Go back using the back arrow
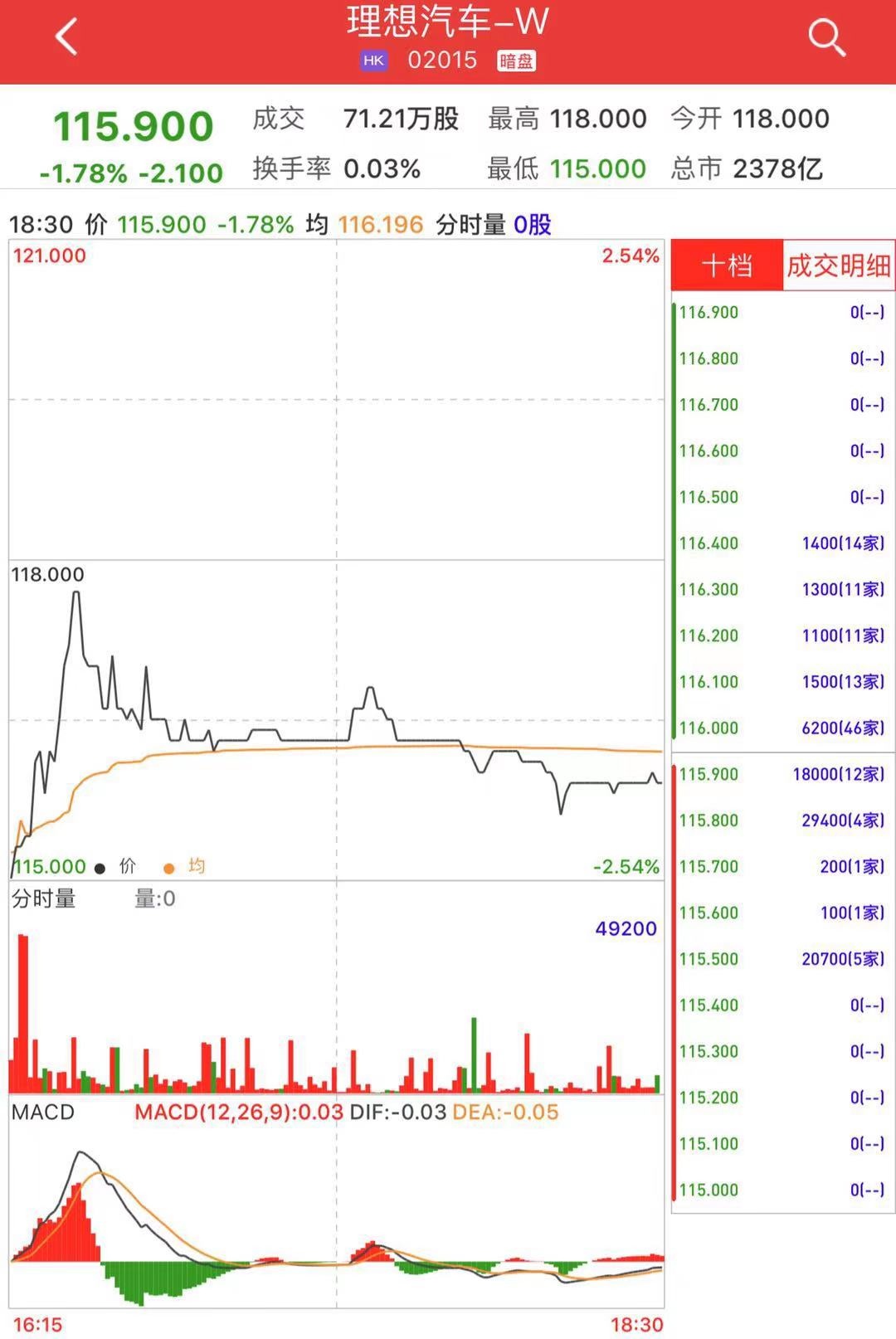Viewport: 896px width, 1339px height. (66, 37)
